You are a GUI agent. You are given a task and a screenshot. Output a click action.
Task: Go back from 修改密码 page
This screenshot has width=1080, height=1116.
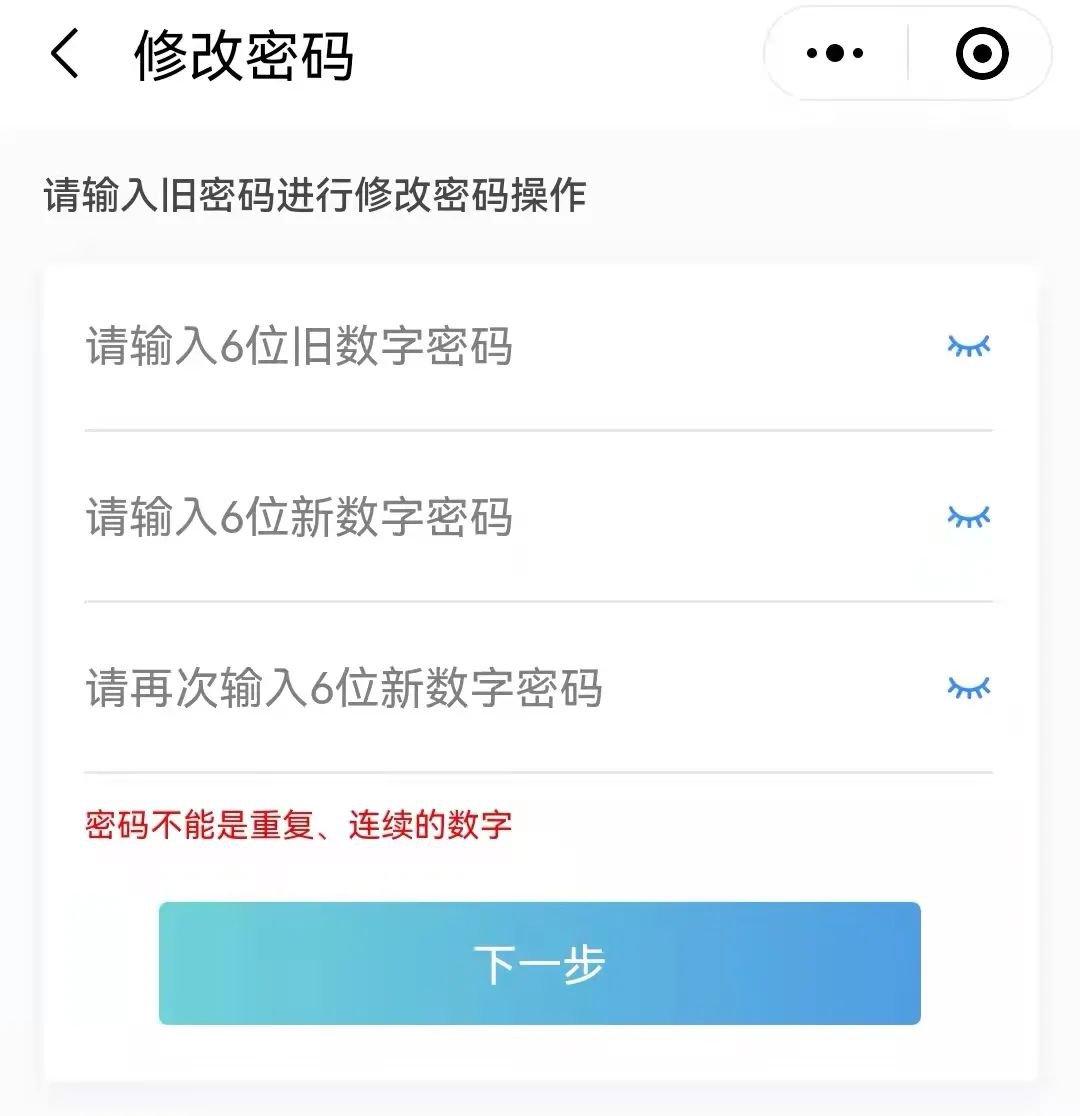[x=65, y=54]
